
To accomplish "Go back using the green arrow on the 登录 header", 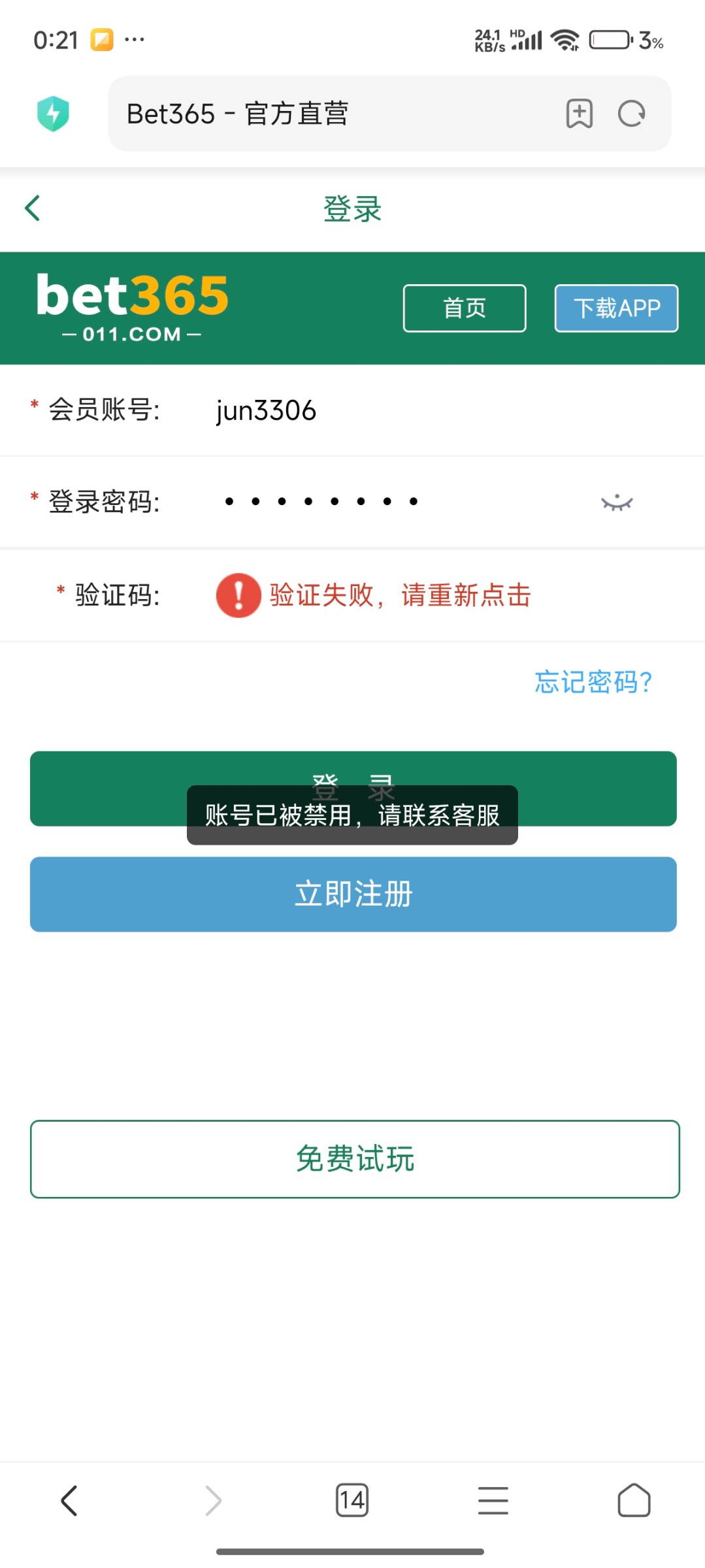I will 33,208.
